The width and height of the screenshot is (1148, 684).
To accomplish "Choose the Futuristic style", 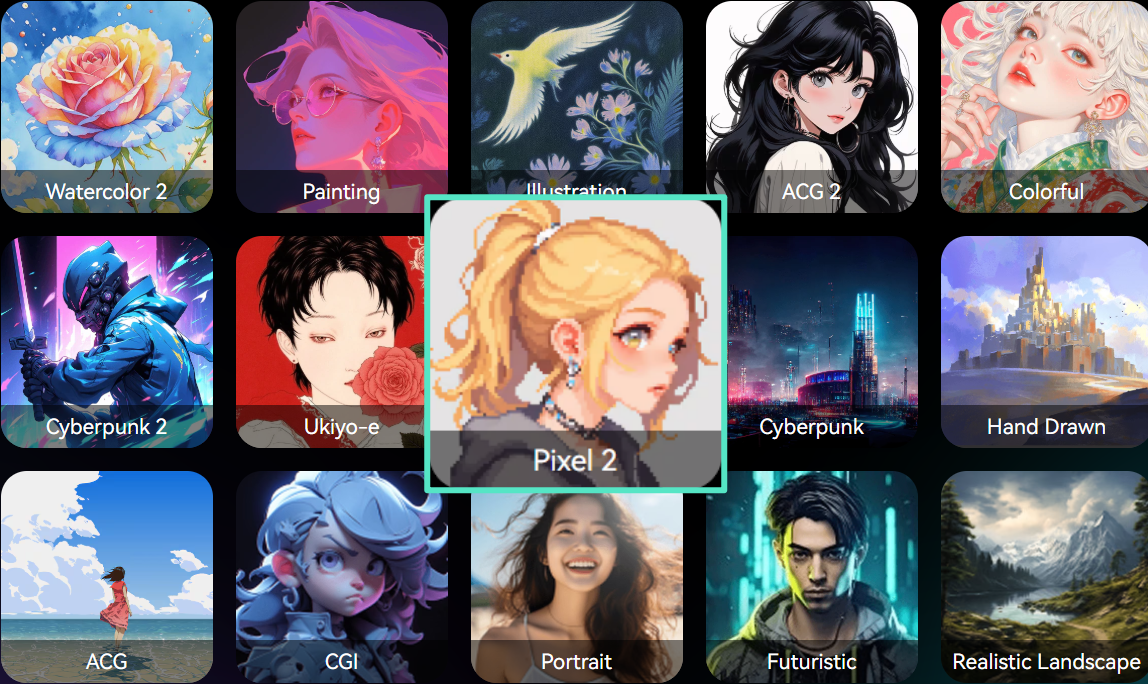I will (811, 577).
